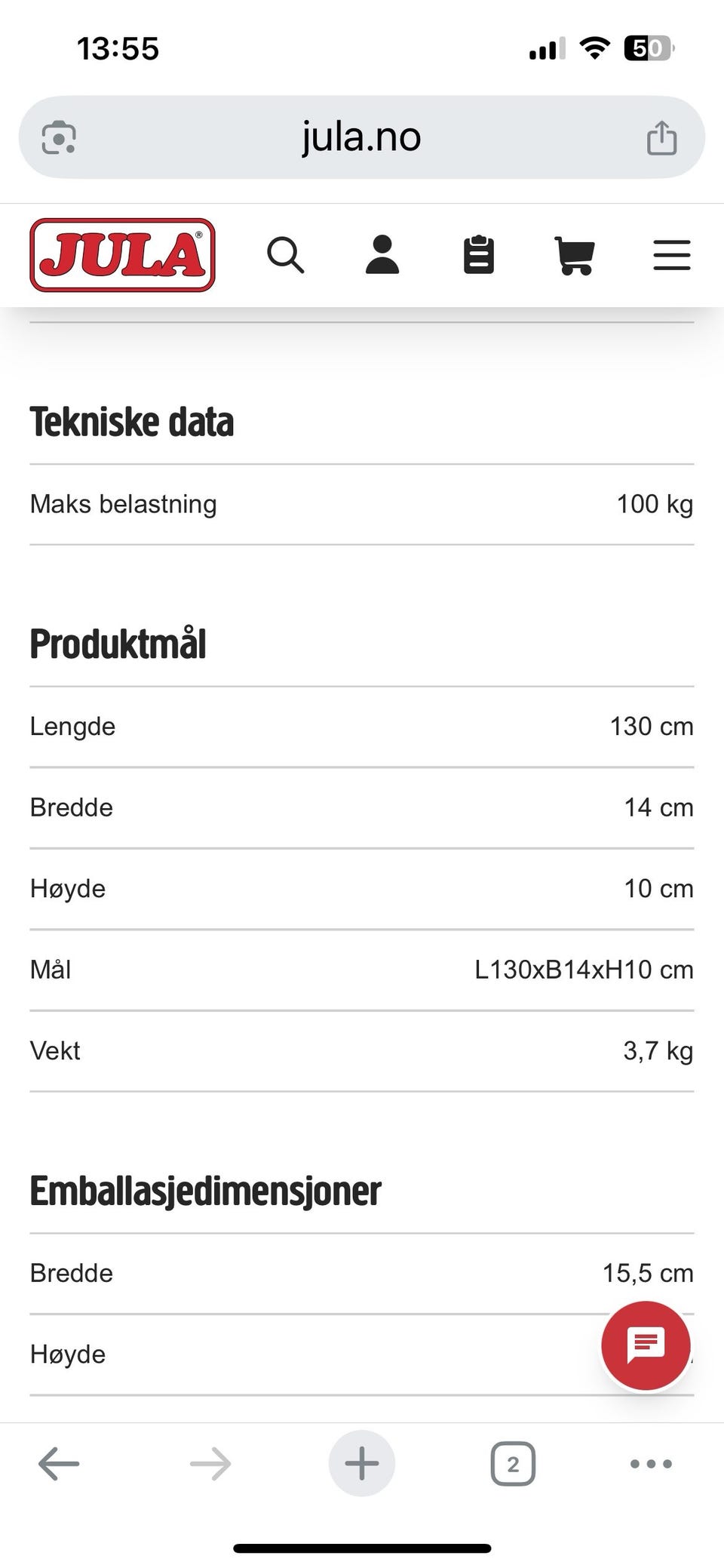Tap the Jula logo to go home
Image resolution: width=724 pixels, height=1568 pixels.
coord(122,255)
